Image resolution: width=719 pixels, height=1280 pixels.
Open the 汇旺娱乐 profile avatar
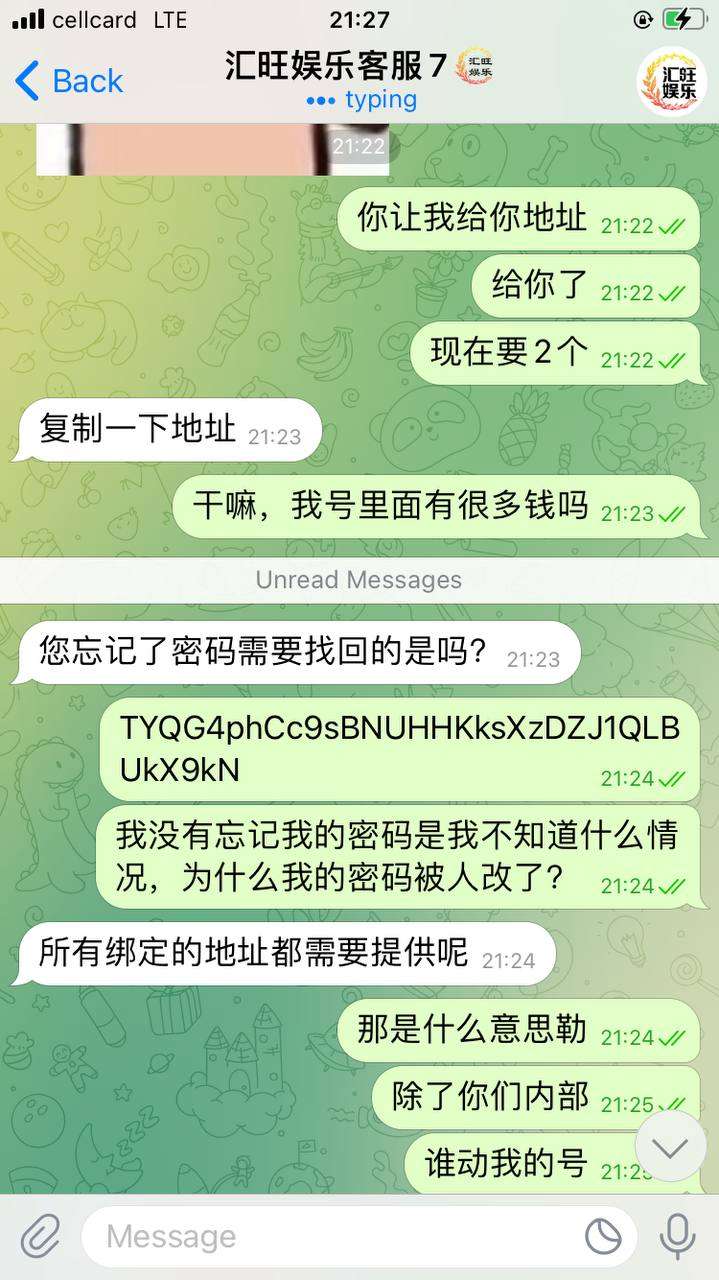(x=672, y=81)
